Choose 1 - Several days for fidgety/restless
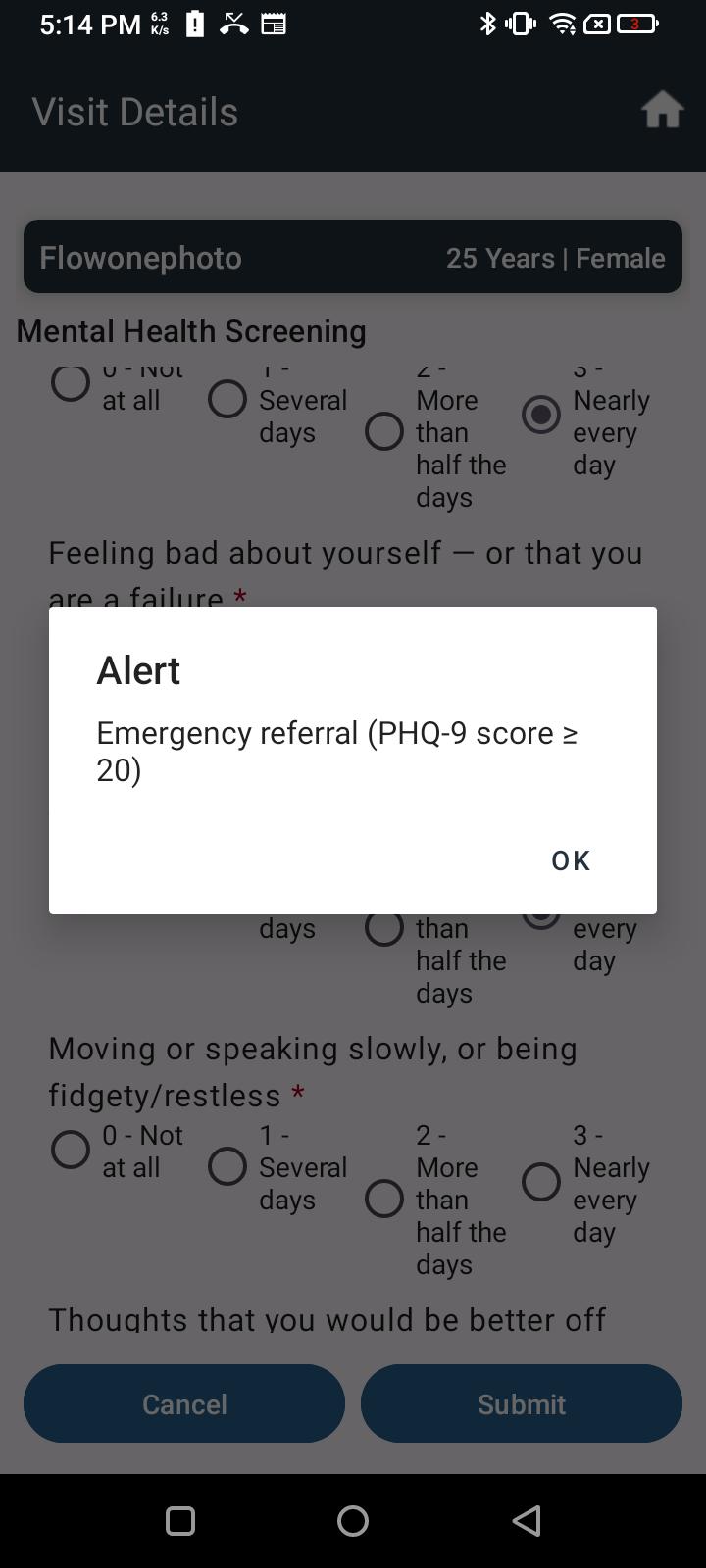The width and height of the screenshot is (706, 1568). (x=227, y=1166)
